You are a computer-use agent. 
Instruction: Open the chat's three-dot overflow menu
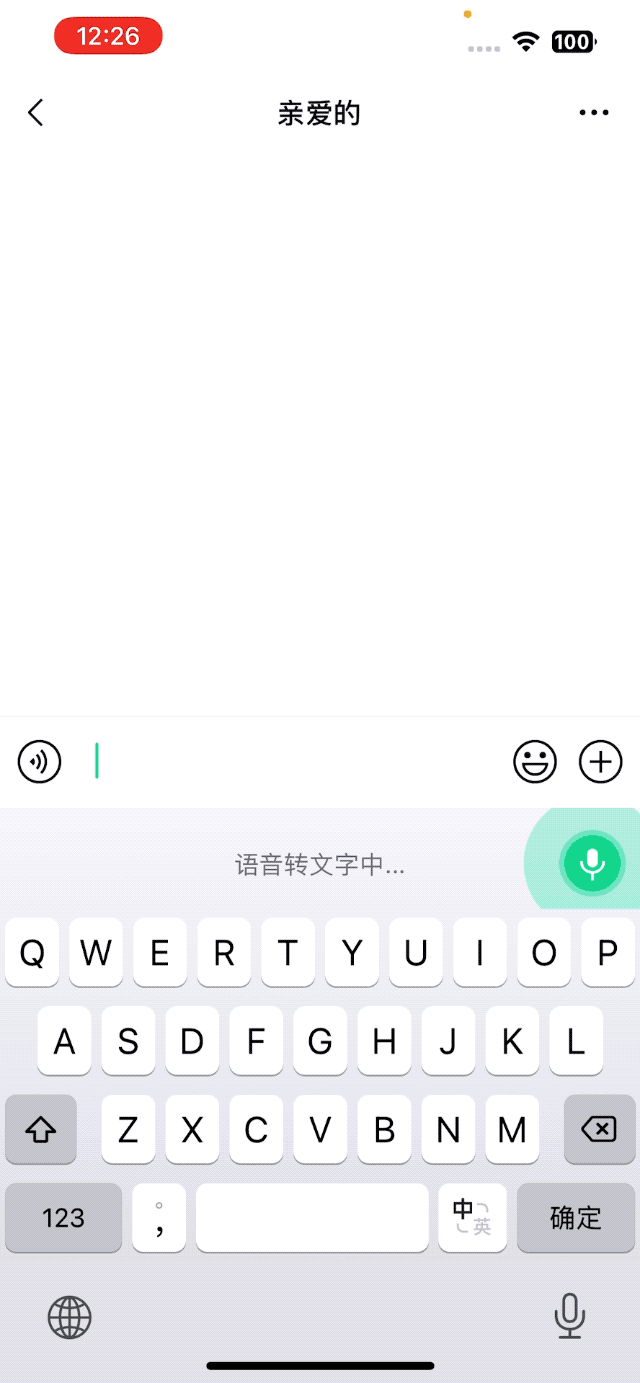pyautogui.click(x=594, y=113)
